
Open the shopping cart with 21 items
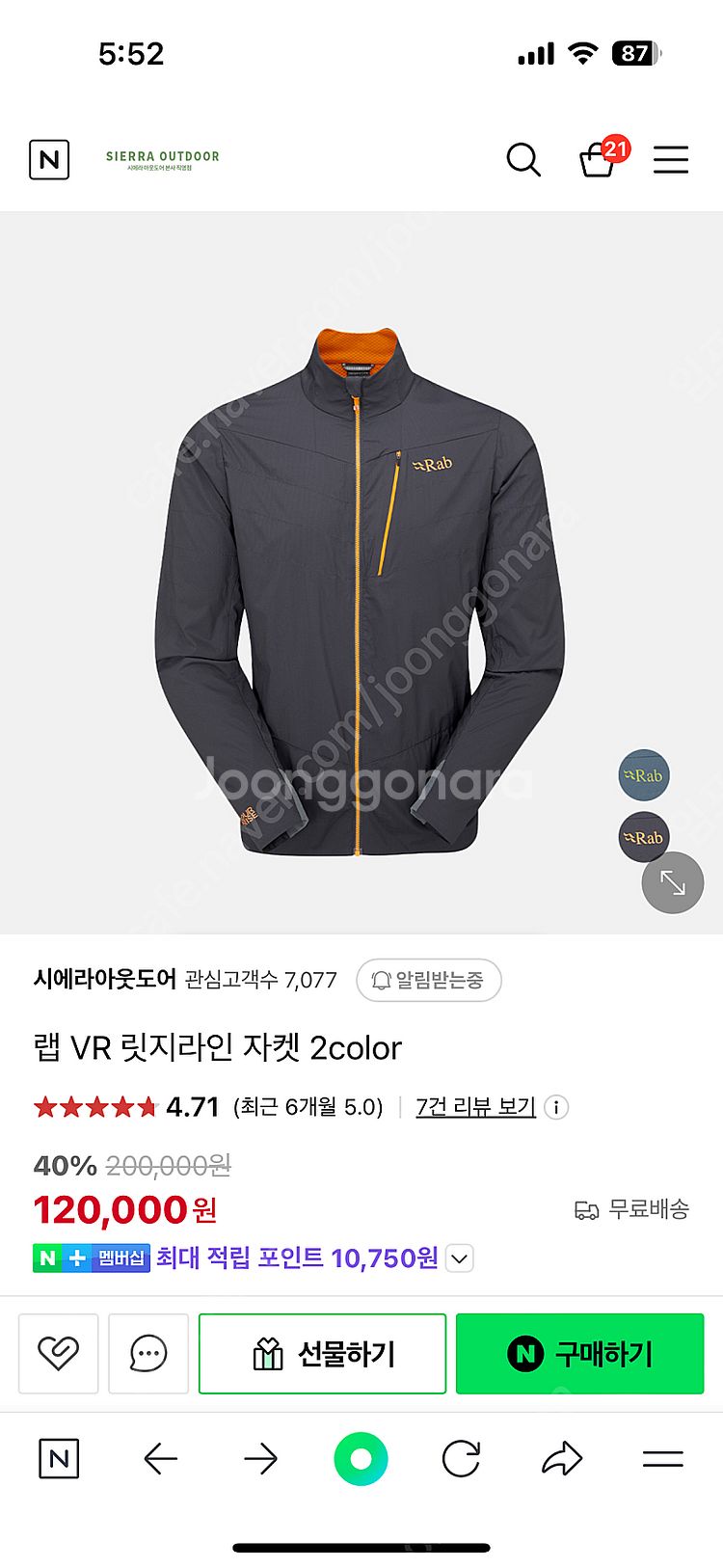pos(598,159)
